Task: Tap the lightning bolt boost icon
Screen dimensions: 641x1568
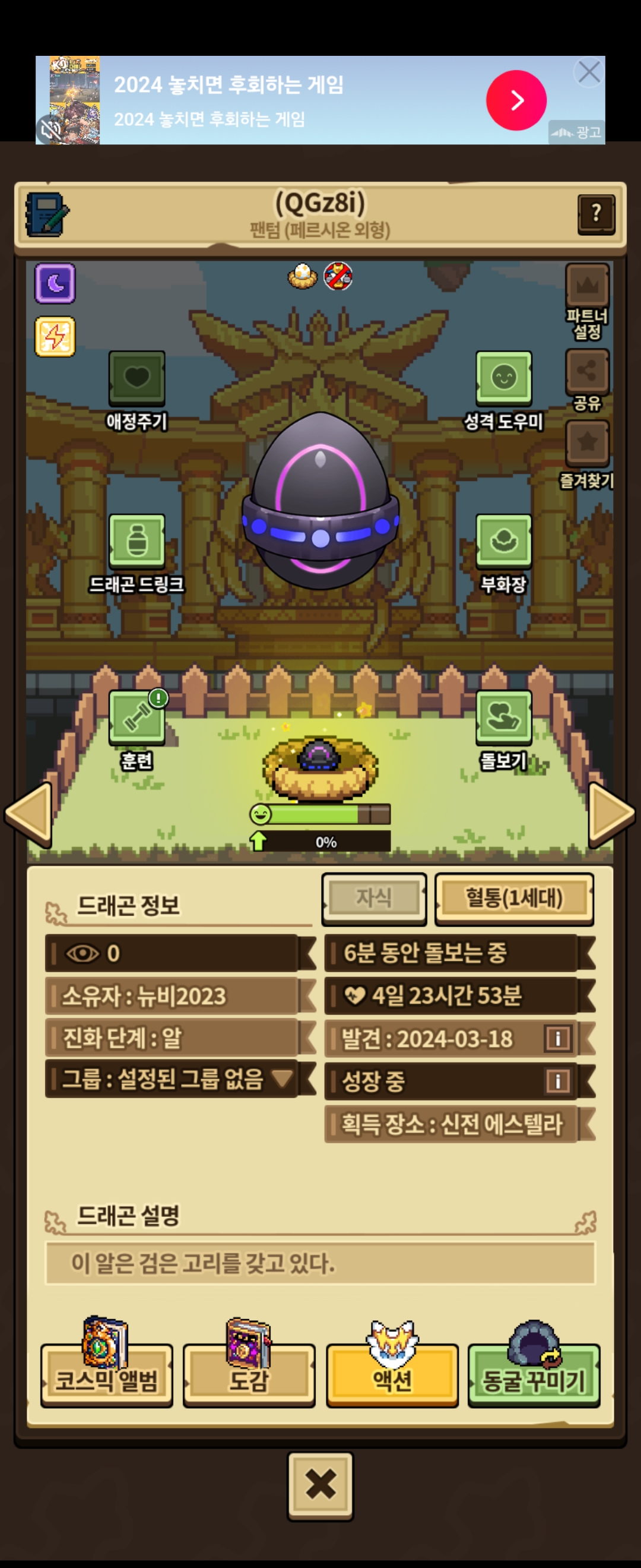Action: click(x=55, y=336)
